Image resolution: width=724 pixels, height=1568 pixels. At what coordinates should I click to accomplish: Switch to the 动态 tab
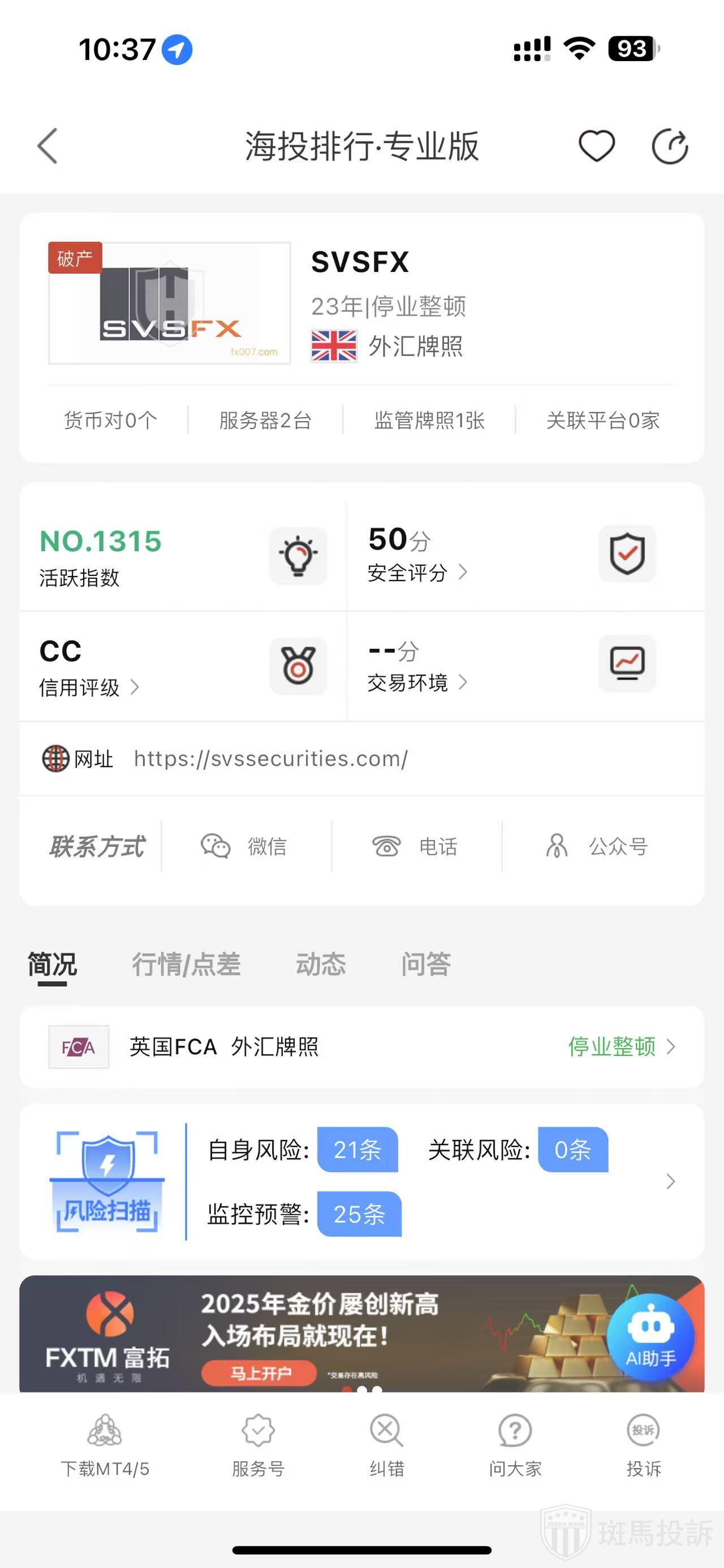(x=321, y=964)
